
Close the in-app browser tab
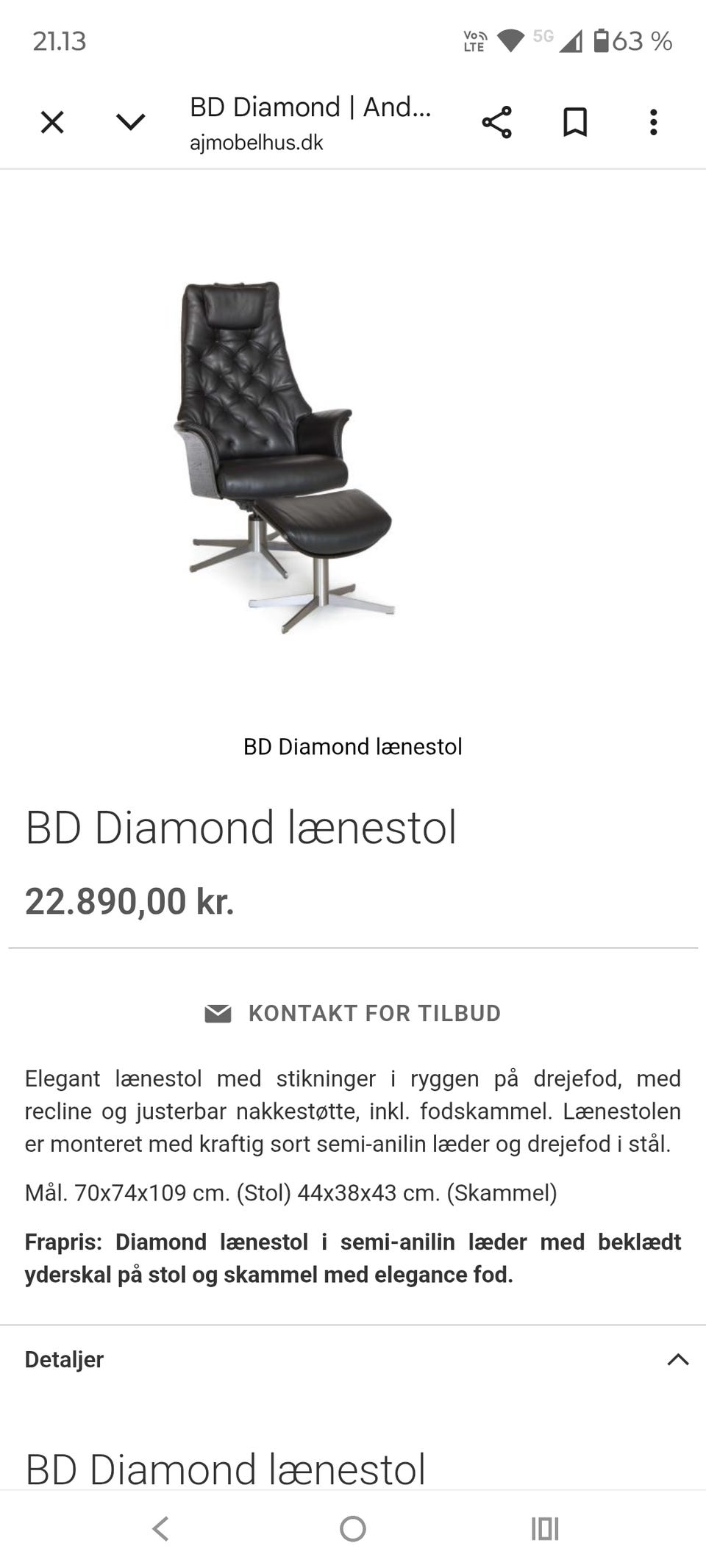(52, 122)
